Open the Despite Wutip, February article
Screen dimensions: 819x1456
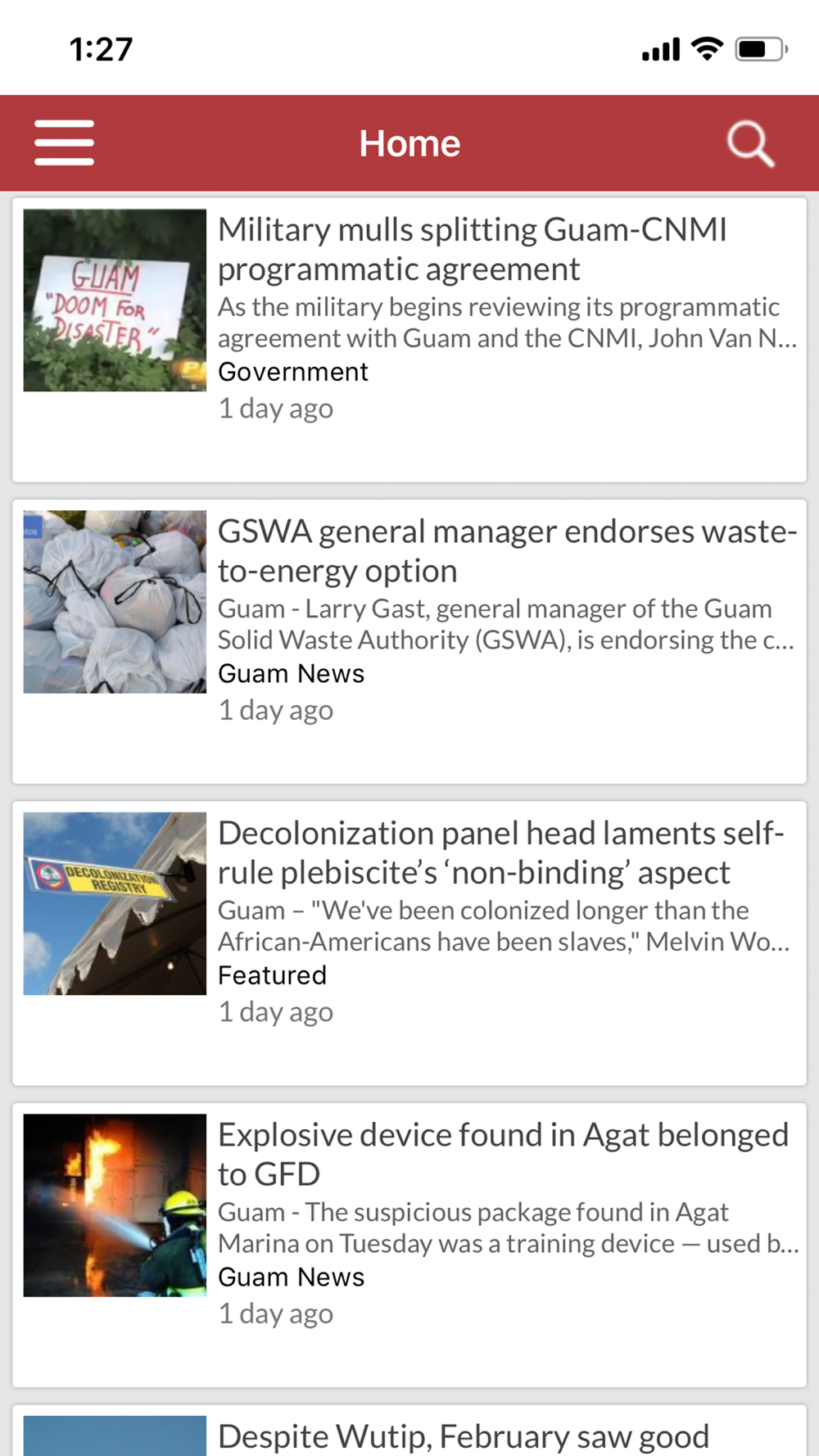click(x=463, y=1435)
